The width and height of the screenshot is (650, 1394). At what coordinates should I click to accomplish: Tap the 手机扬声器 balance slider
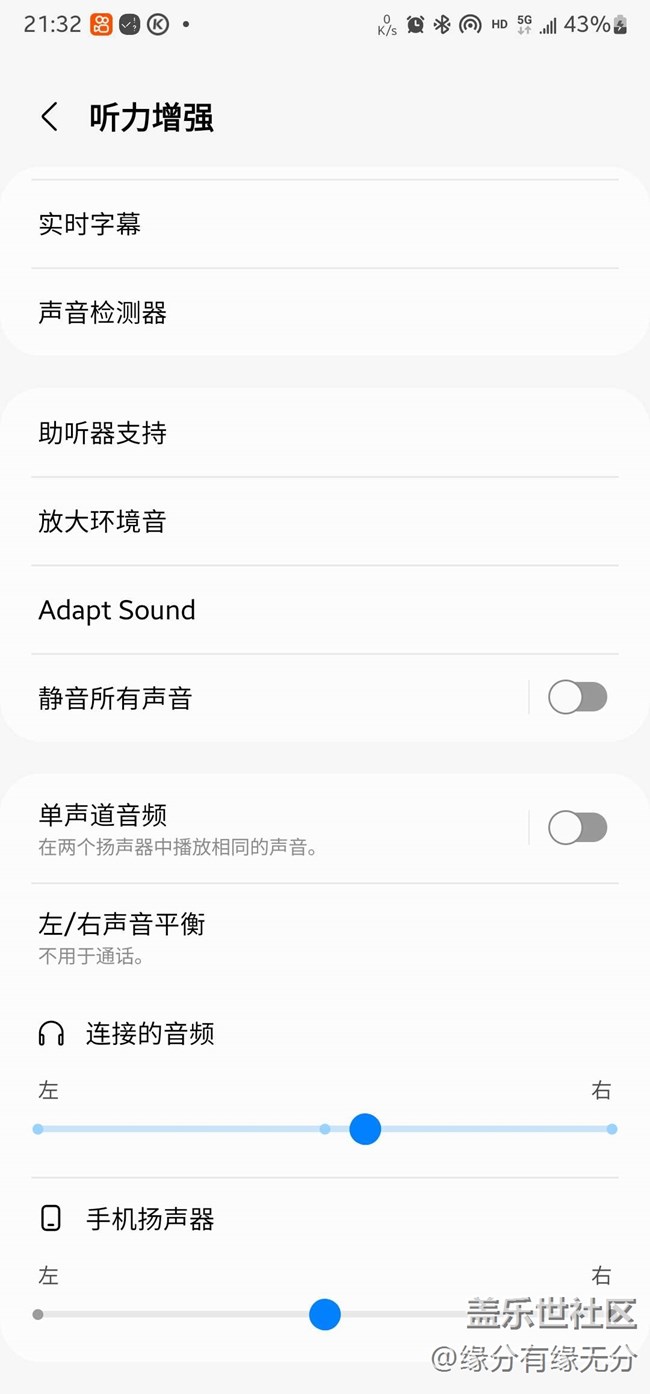(325, 1314)
